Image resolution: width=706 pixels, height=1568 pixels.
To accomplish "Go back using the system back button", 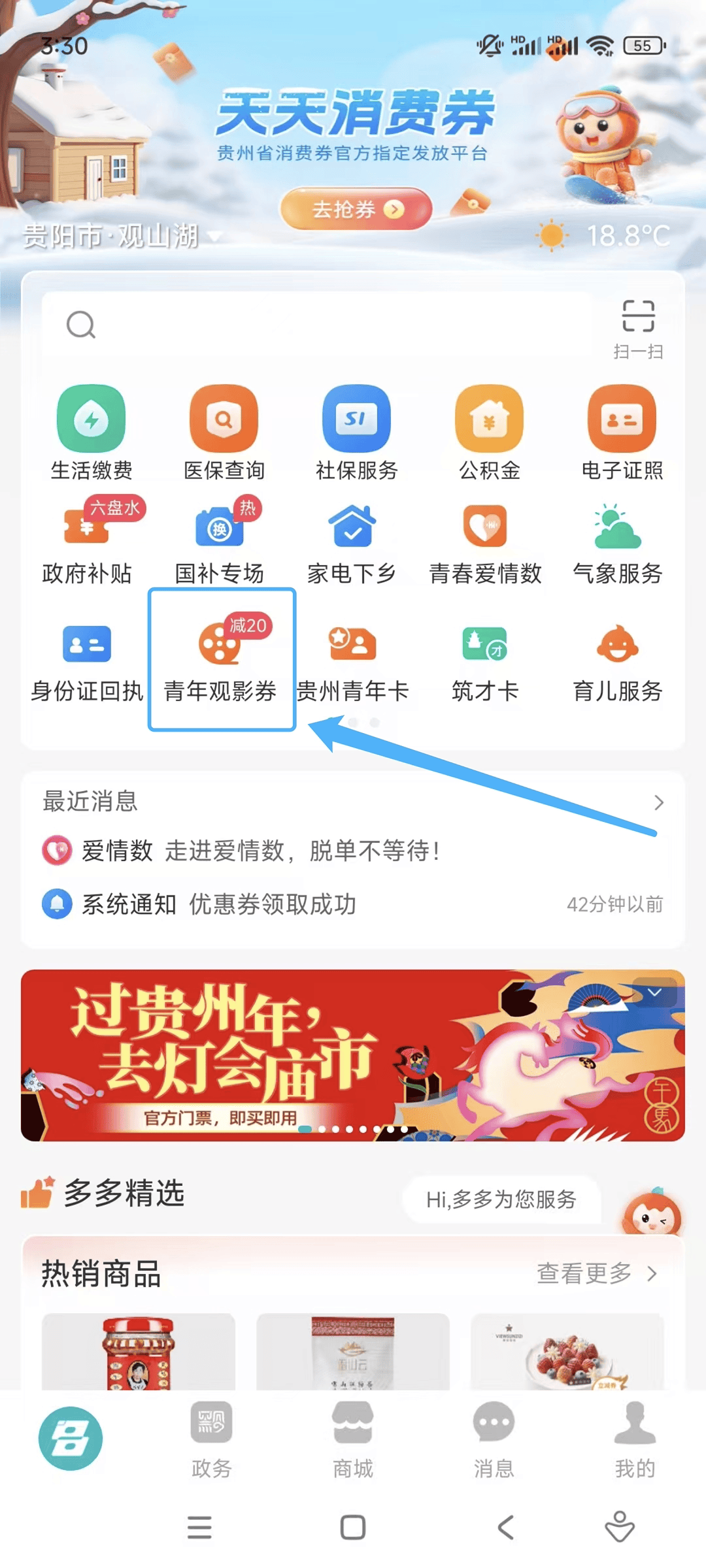I will tap(505, 1527).
